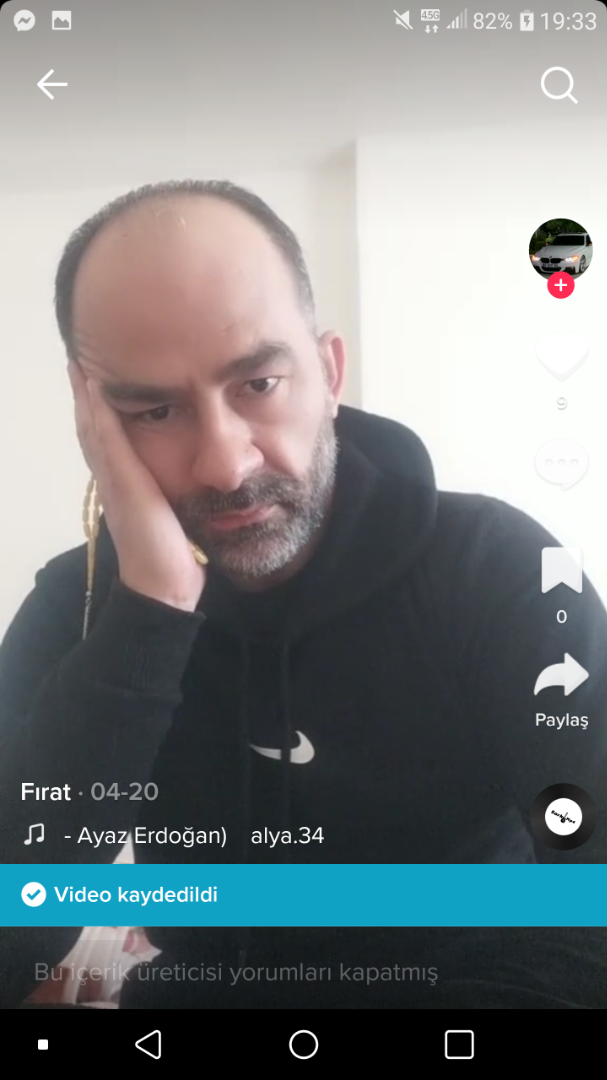
Task: Open the spinning sound disc
Action: pos(563,817)
